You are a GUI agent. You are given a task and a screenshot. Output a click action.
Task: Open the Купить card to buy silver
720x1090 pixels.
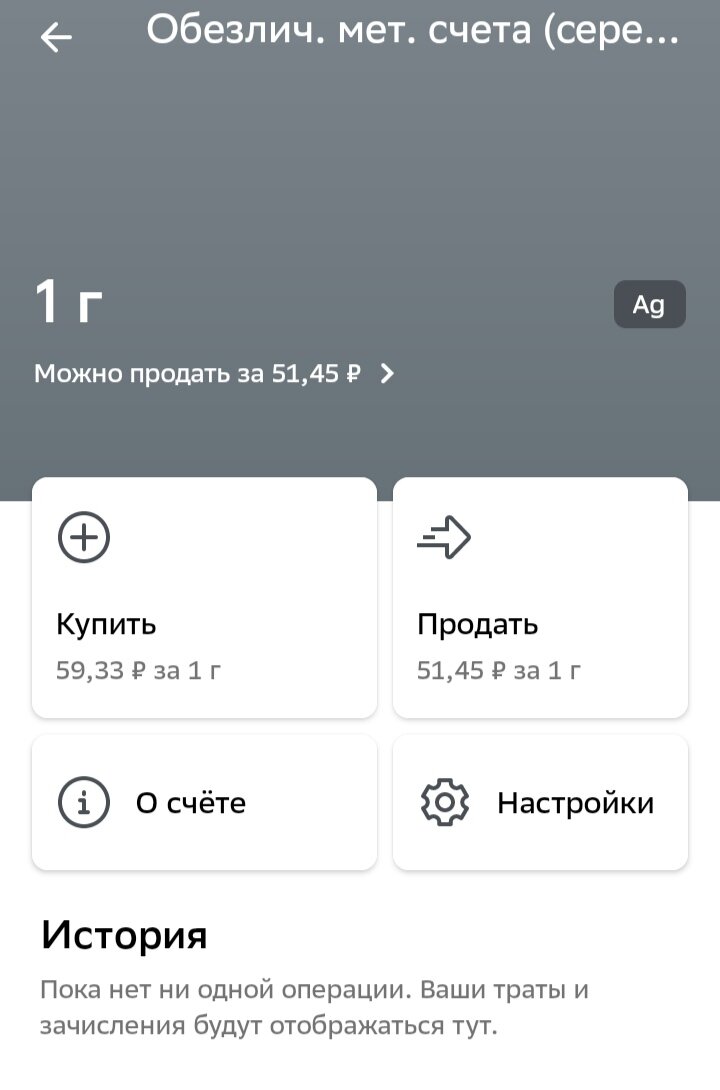click(x=204, y=597)
